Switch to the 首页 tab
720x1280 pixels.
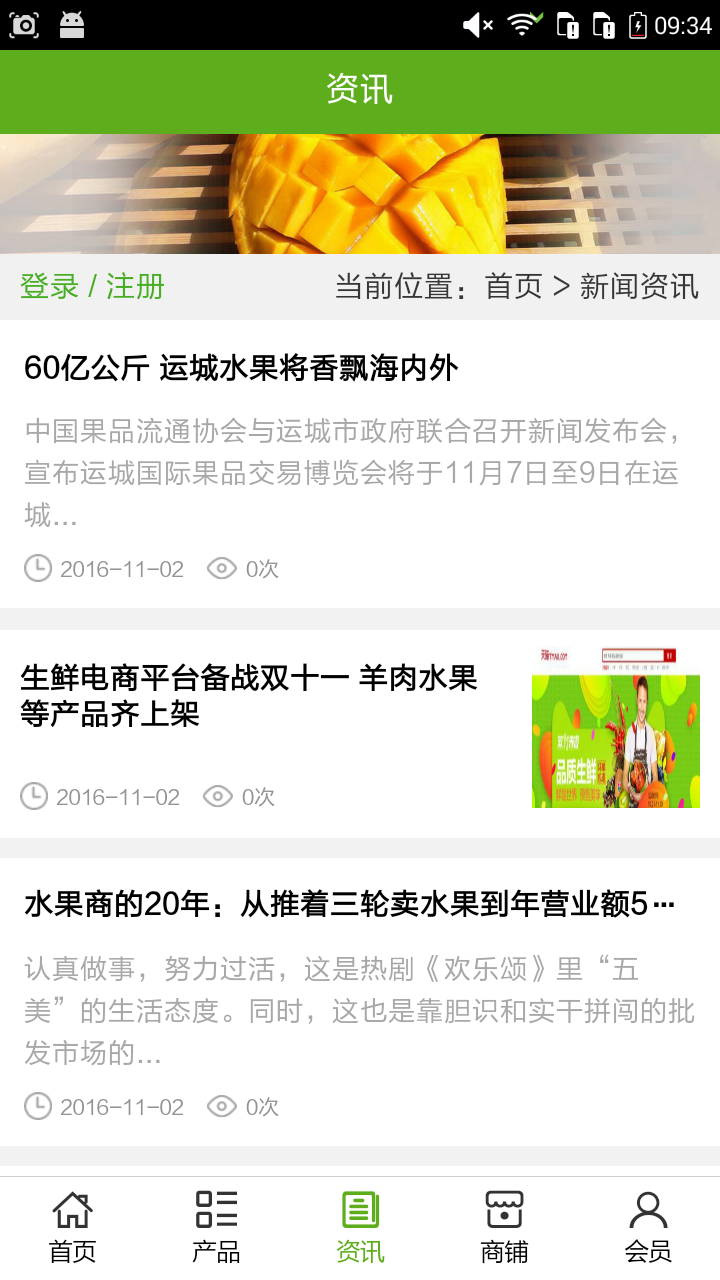72,1227
